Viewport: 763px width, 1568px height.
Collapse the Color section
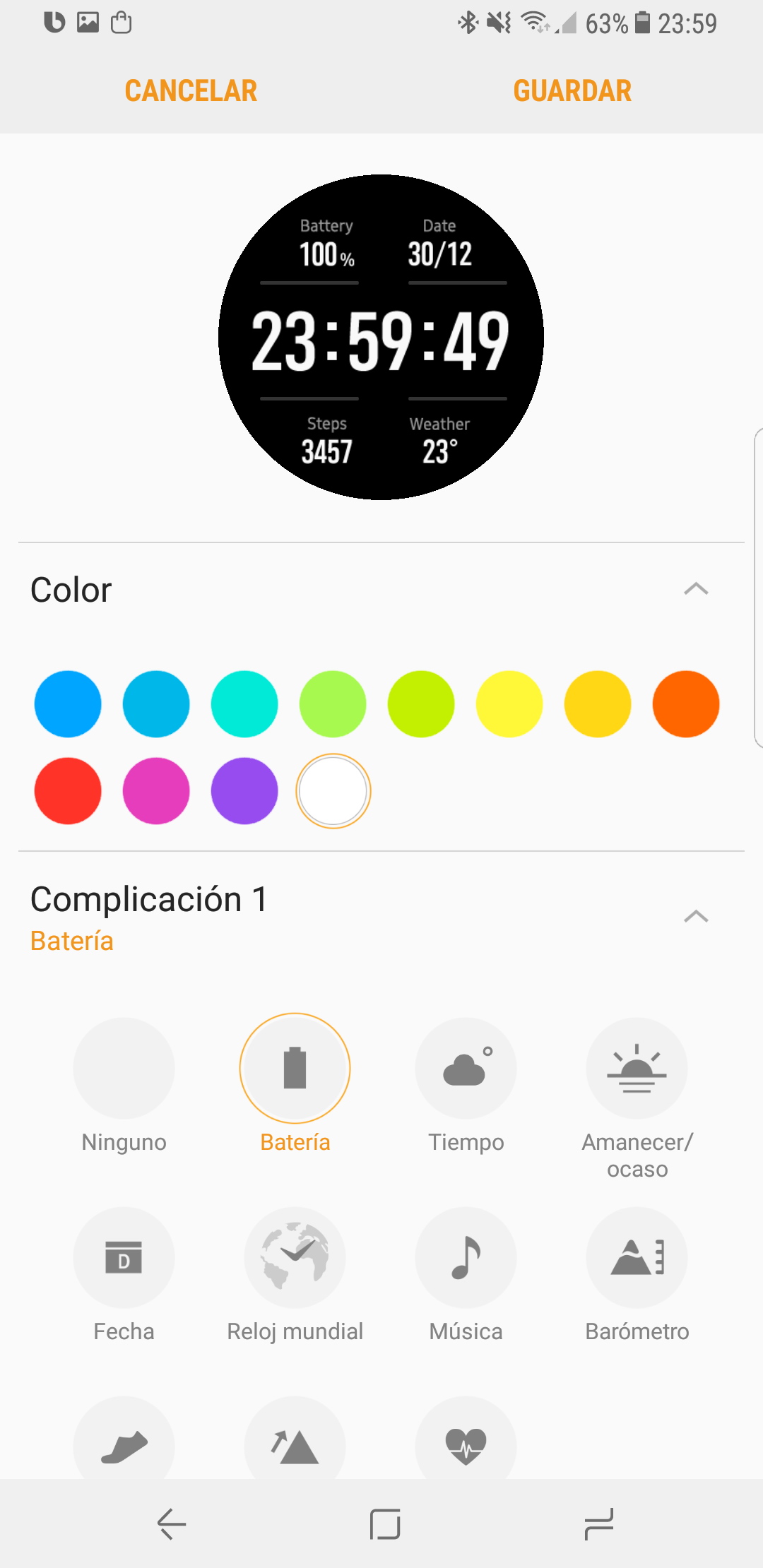point(696,589)
